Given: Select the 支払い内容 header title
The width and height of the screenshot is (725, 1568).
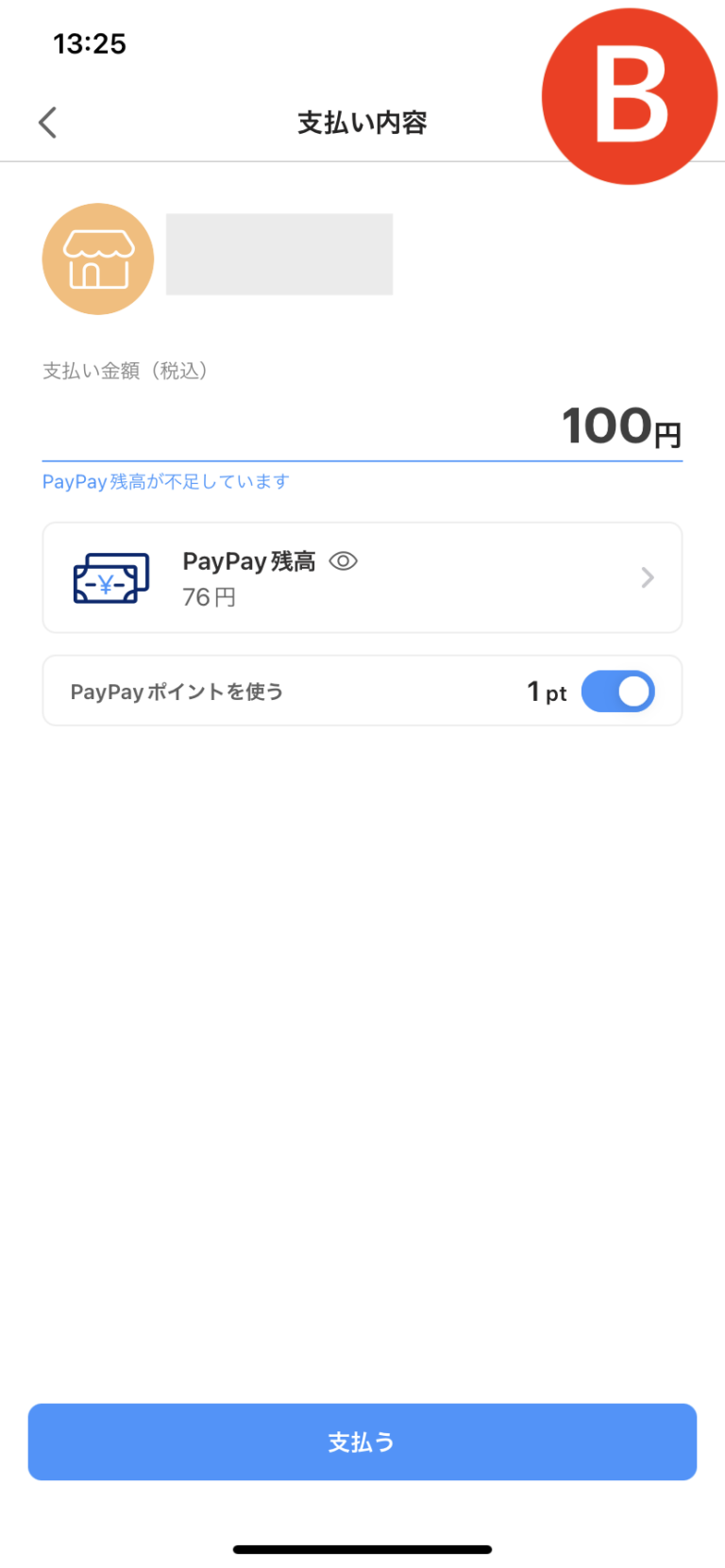Looking at the screenshot, I should [x=362, y=123].
